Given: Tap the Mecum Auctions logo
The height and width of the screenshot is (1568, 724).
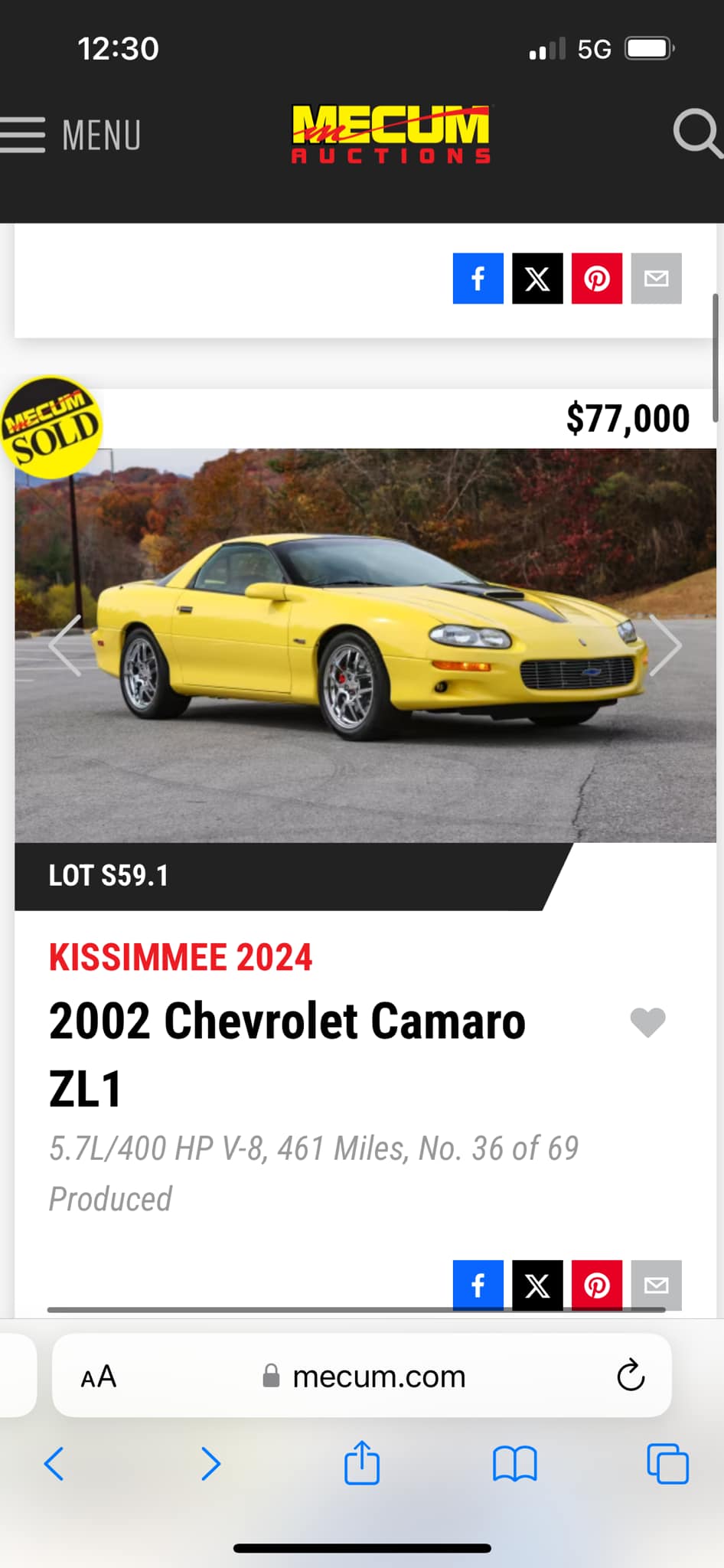Looking at the screenshot, I should pyautogui.click(x=391, y=135).
